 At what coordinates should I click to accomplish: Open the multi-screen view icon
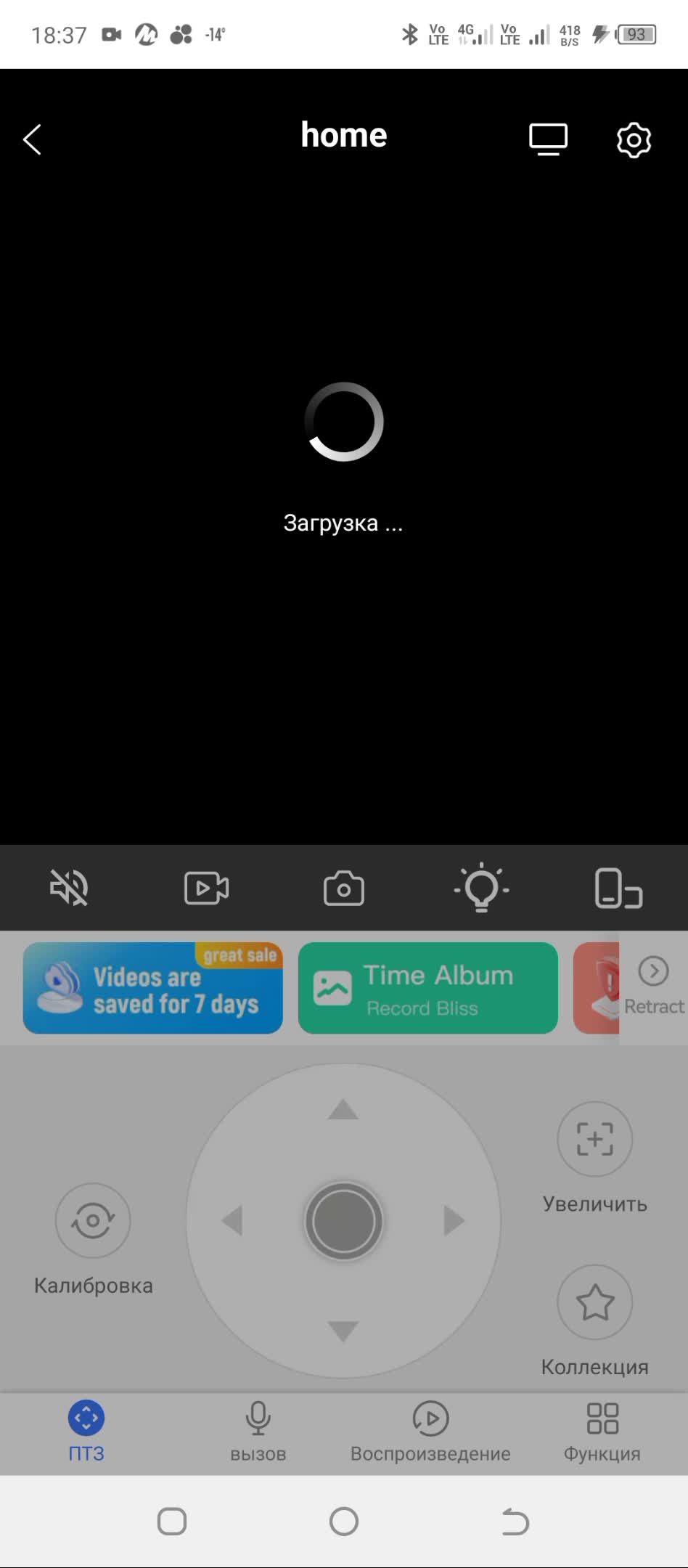[548, 139]
